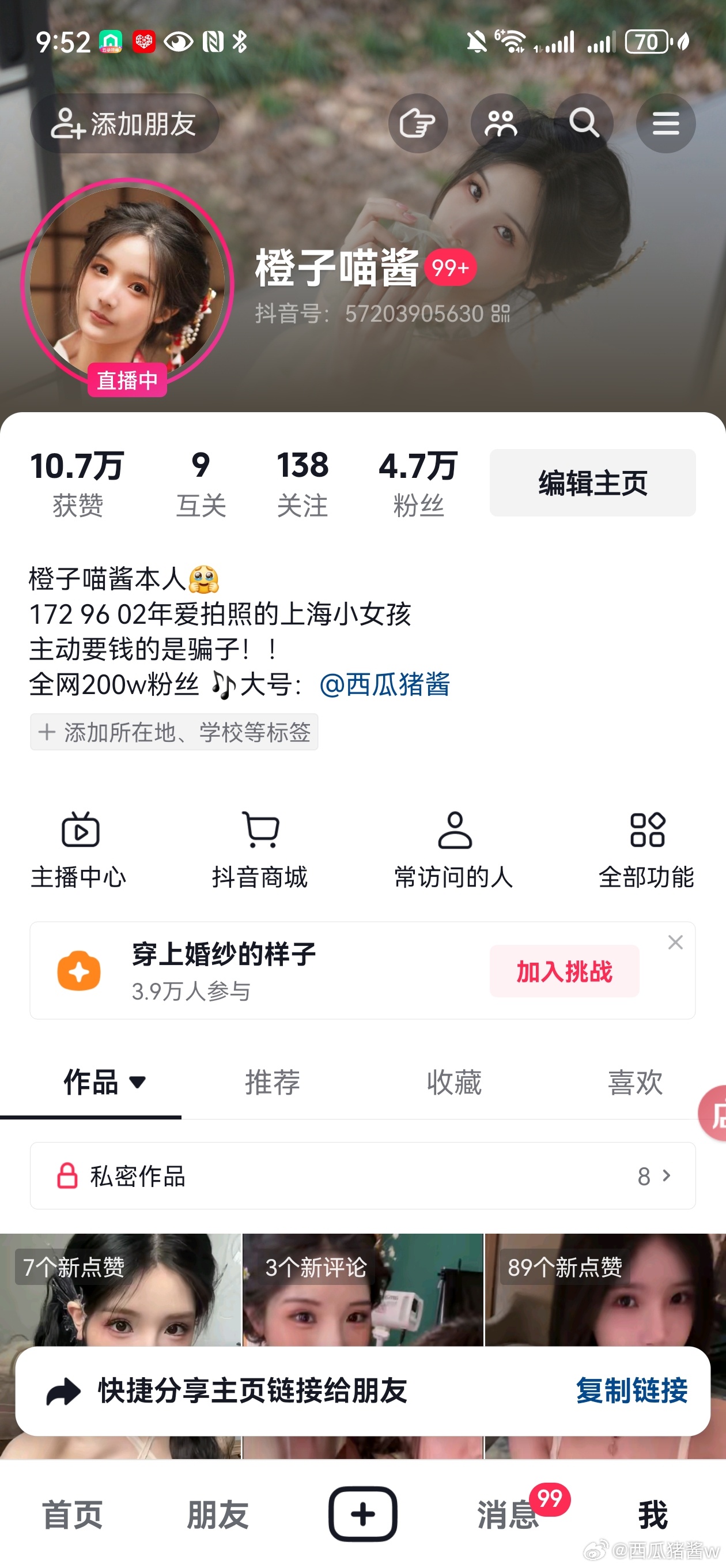Go to the 消息 tab
Screen dimensions: 726x1568
tap(508, 1514)
